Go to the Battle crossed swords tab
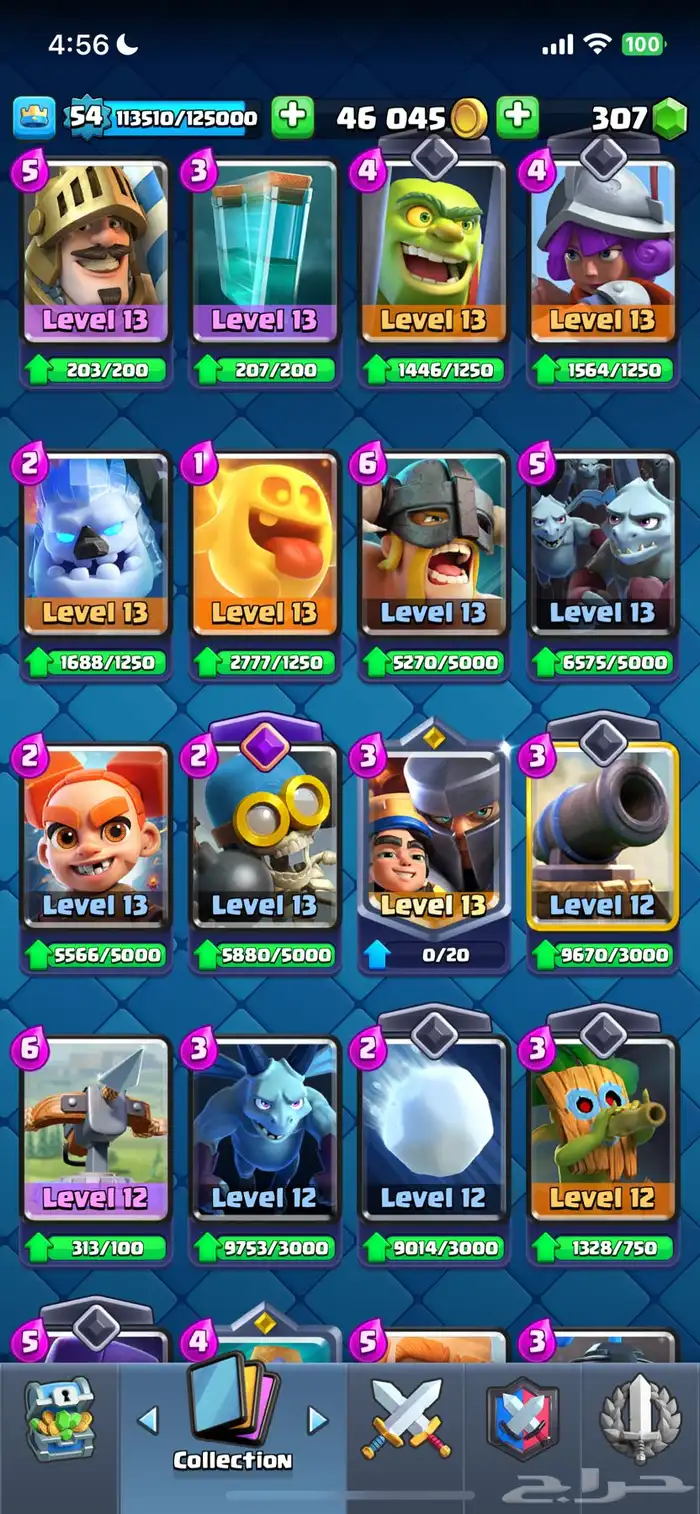This screenshot has width=700, height=1514. (x=407, y=1420)
